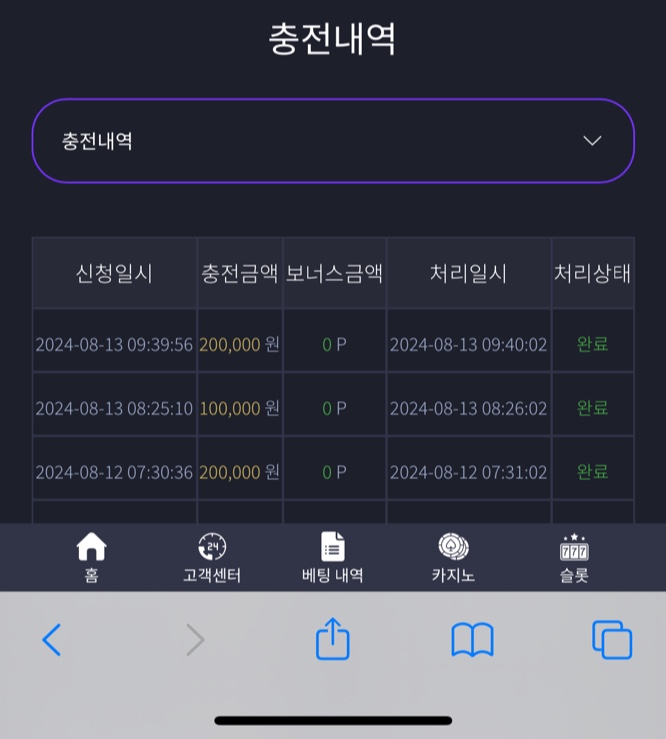Tap the browser back arrow
This screenshot has height=739, width=666.
(x=52, y=640)
